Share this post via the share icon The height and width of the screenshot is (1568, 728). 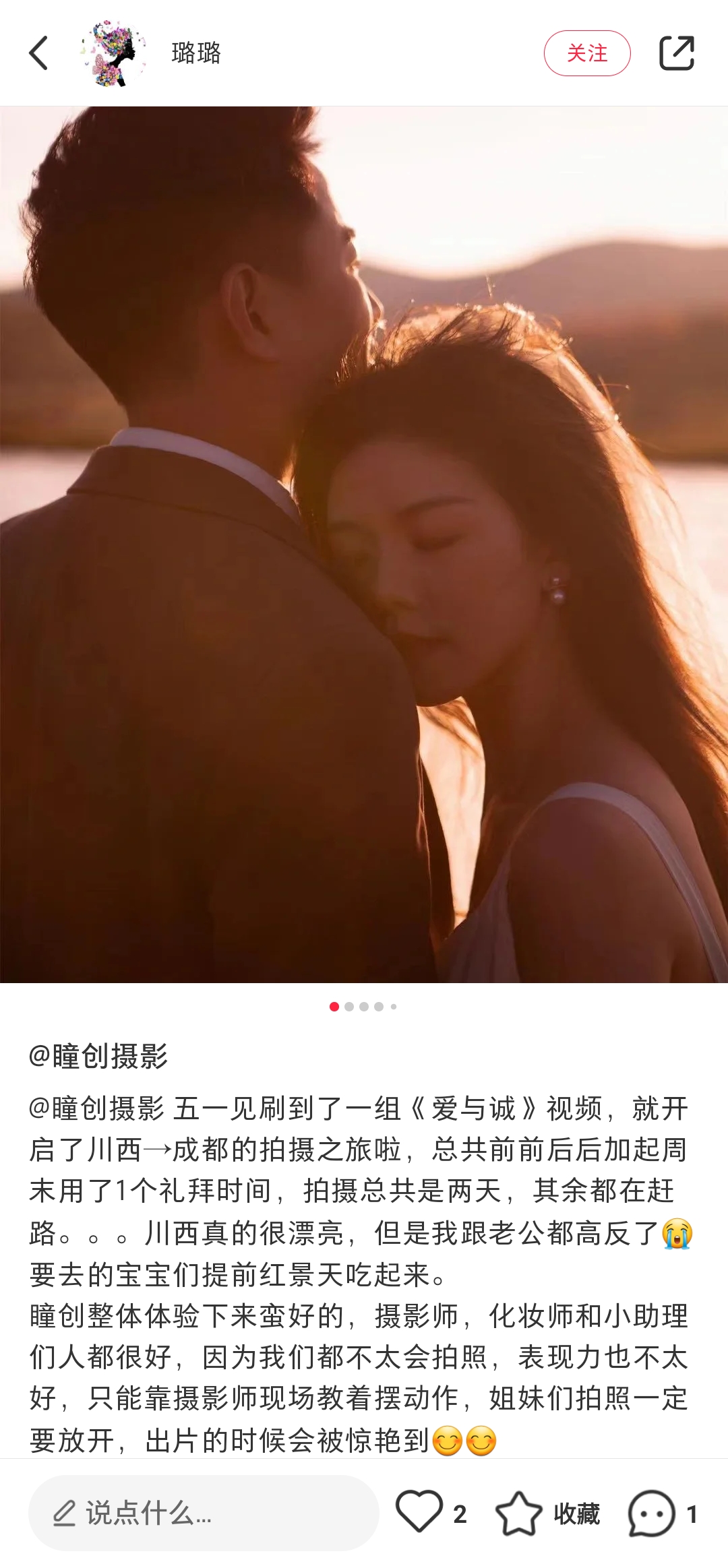pyautogui.click(x=676, y=53)
